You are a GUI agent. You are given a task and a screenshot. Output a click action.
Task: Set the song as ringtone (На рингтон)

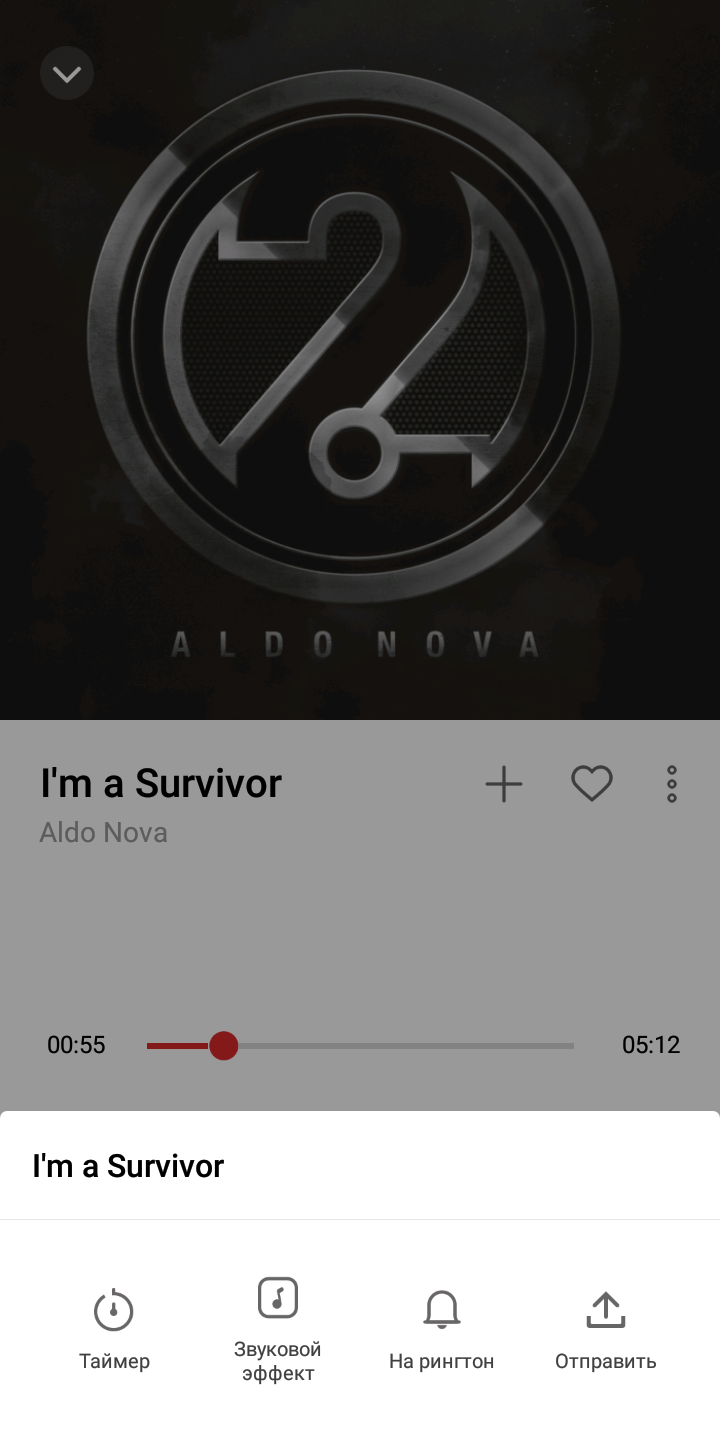click(x=441, y=1326)
